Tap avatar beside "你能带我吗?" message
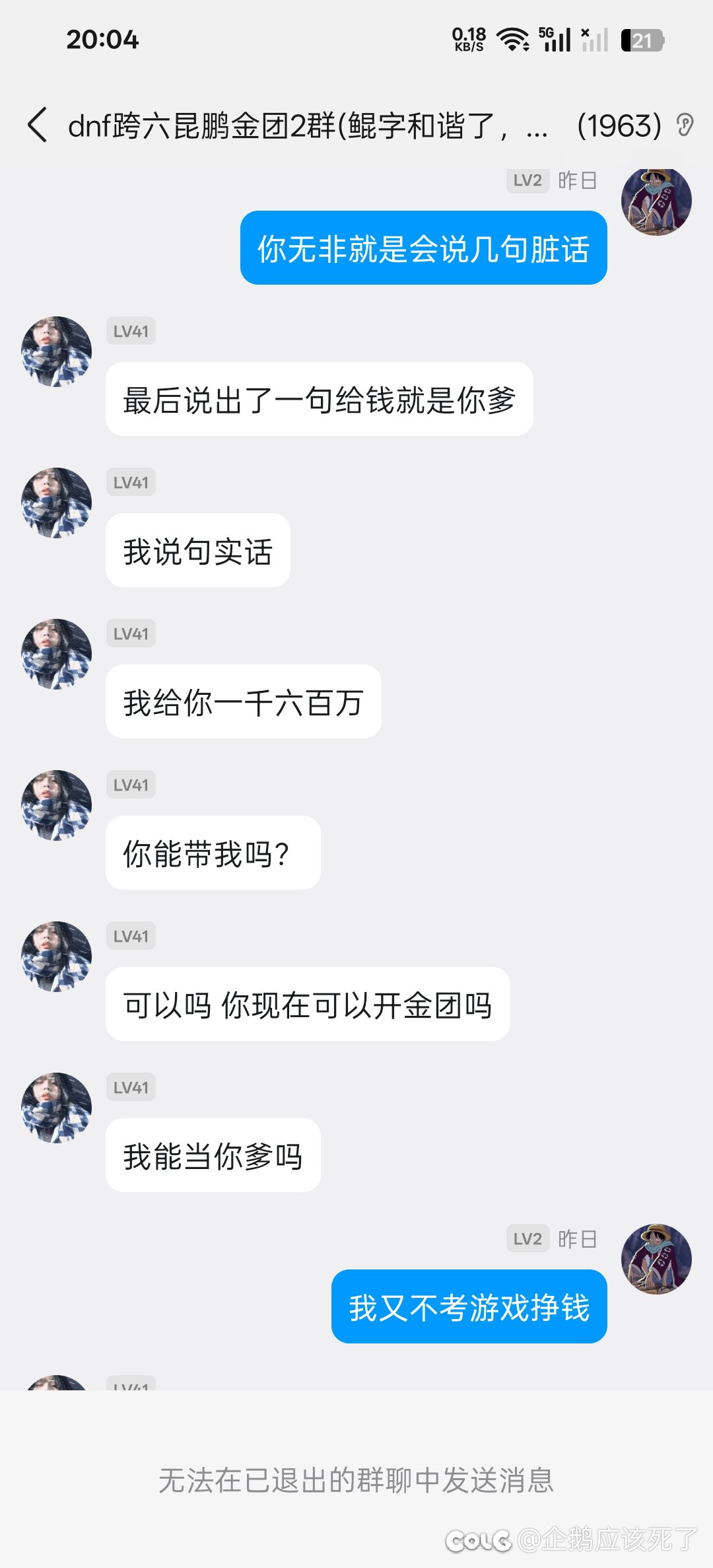Screen dimensions: 713x1568 57,805
